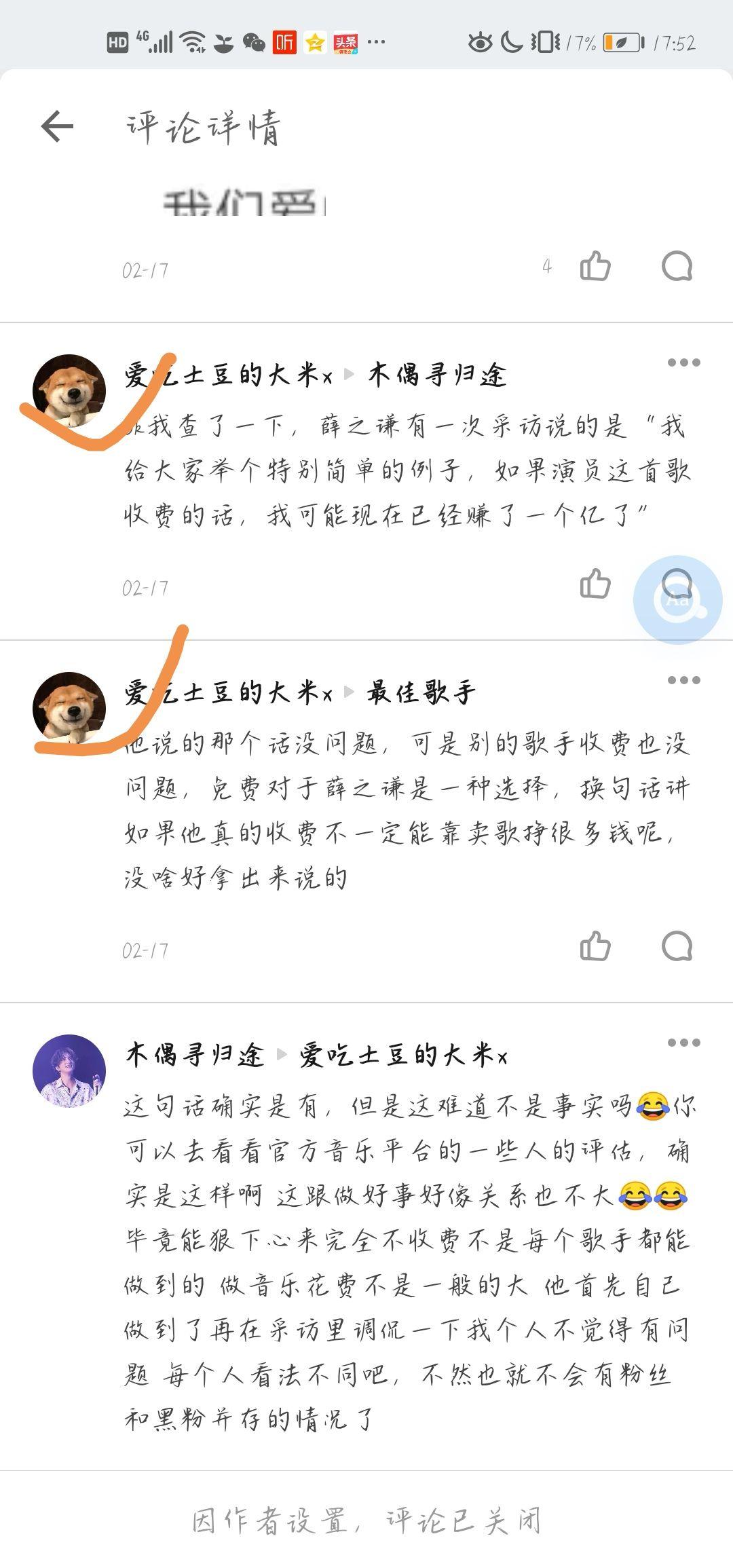Open 最佳歌手's profile from the reply header
Viewport: 733px width, 1568px height.
[x=421, y=693]
